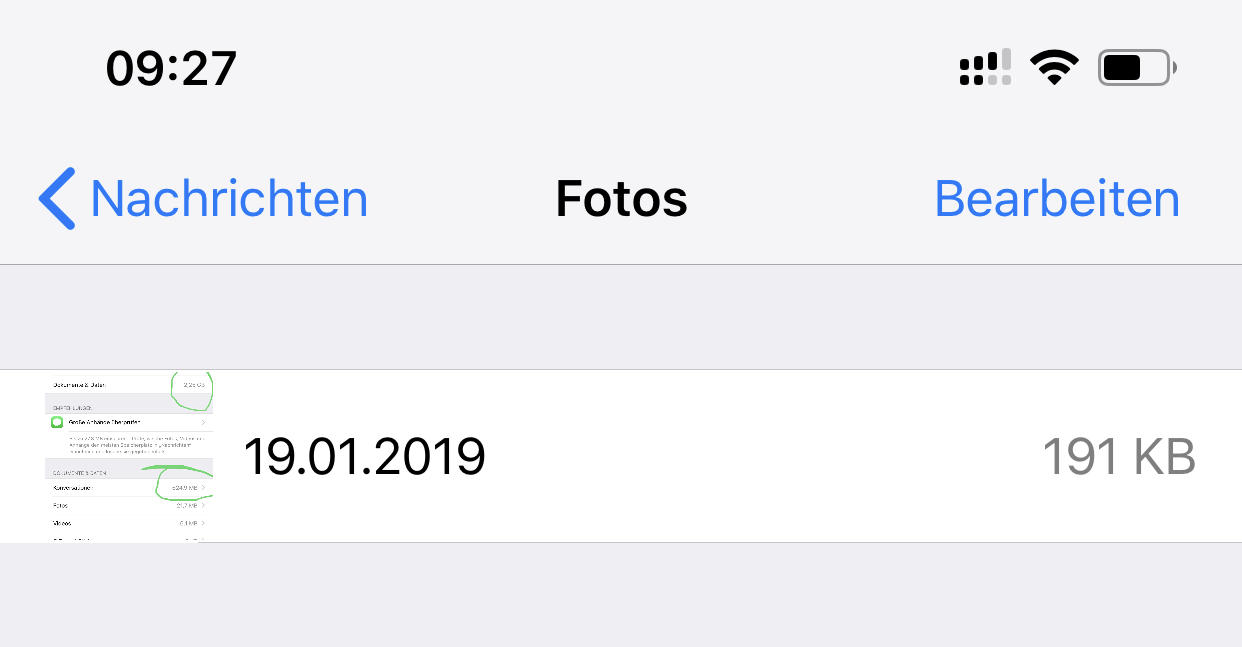Open the photo dated 19.01.2019

pos(620,457)
